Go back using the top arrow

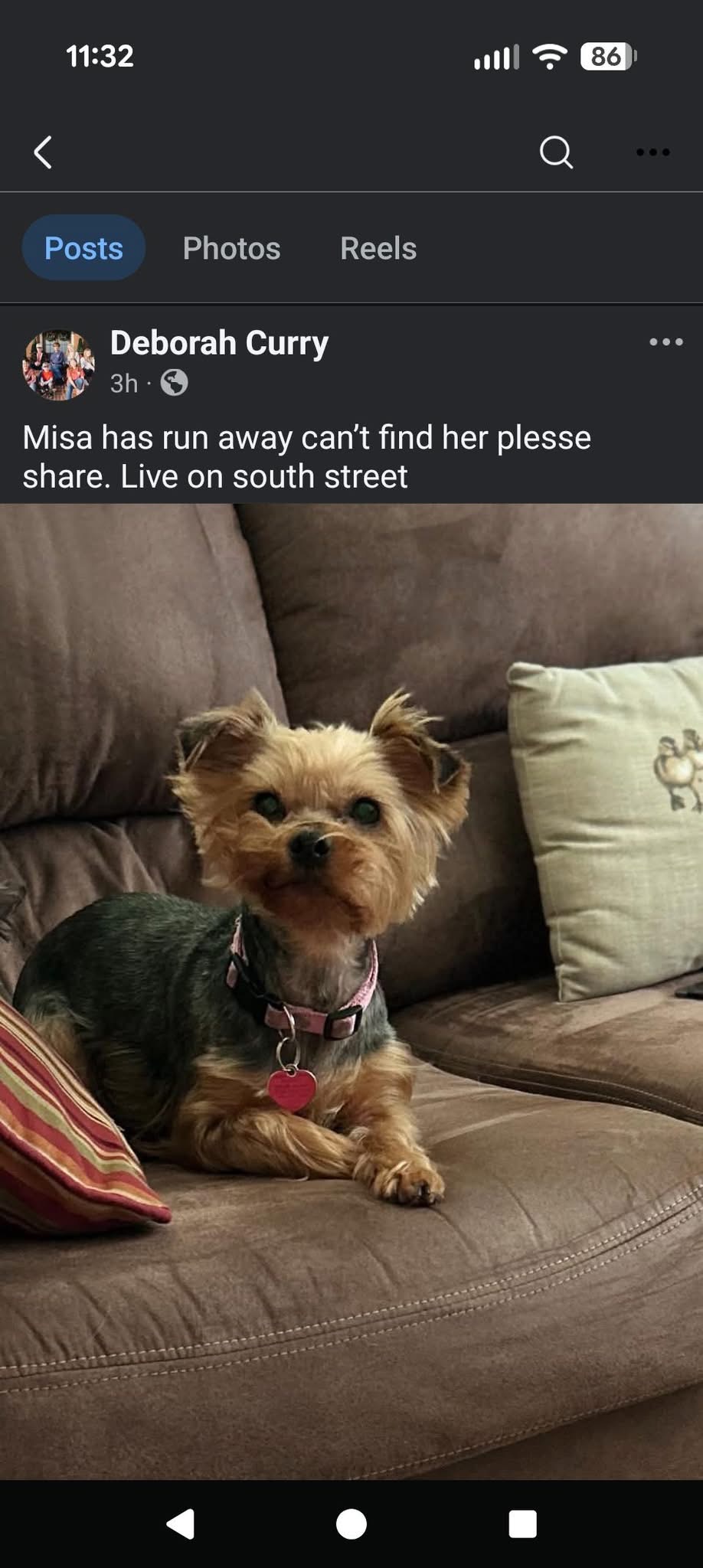44,152
